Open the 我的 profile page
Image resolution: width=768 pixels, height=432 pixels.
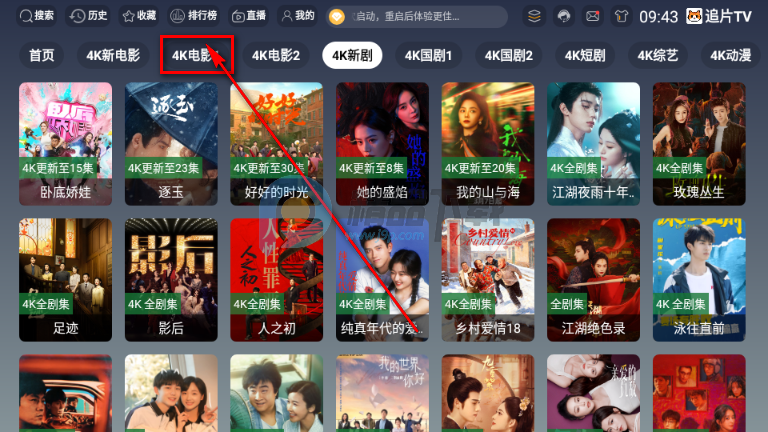point(297,16)
